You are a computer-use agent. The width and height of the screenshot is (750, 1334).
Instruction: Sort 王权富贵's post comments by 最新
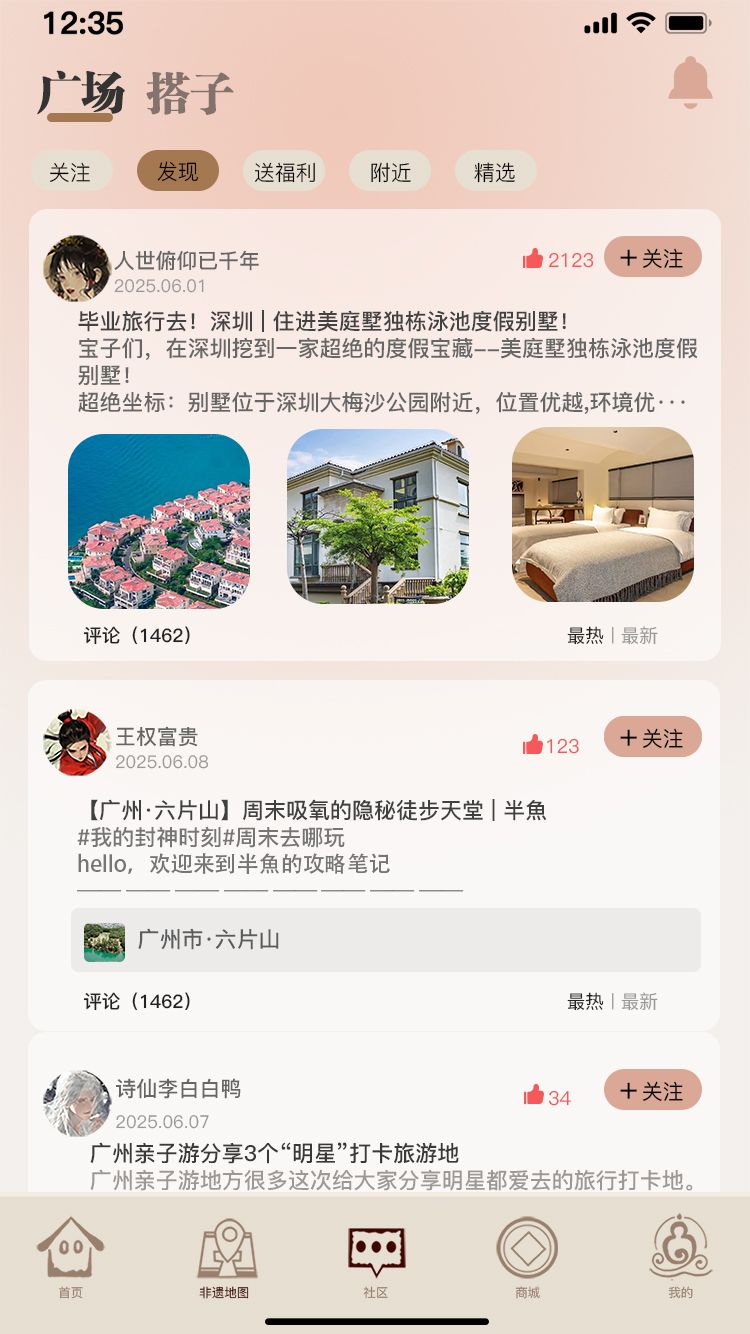tap(640, 1001)
